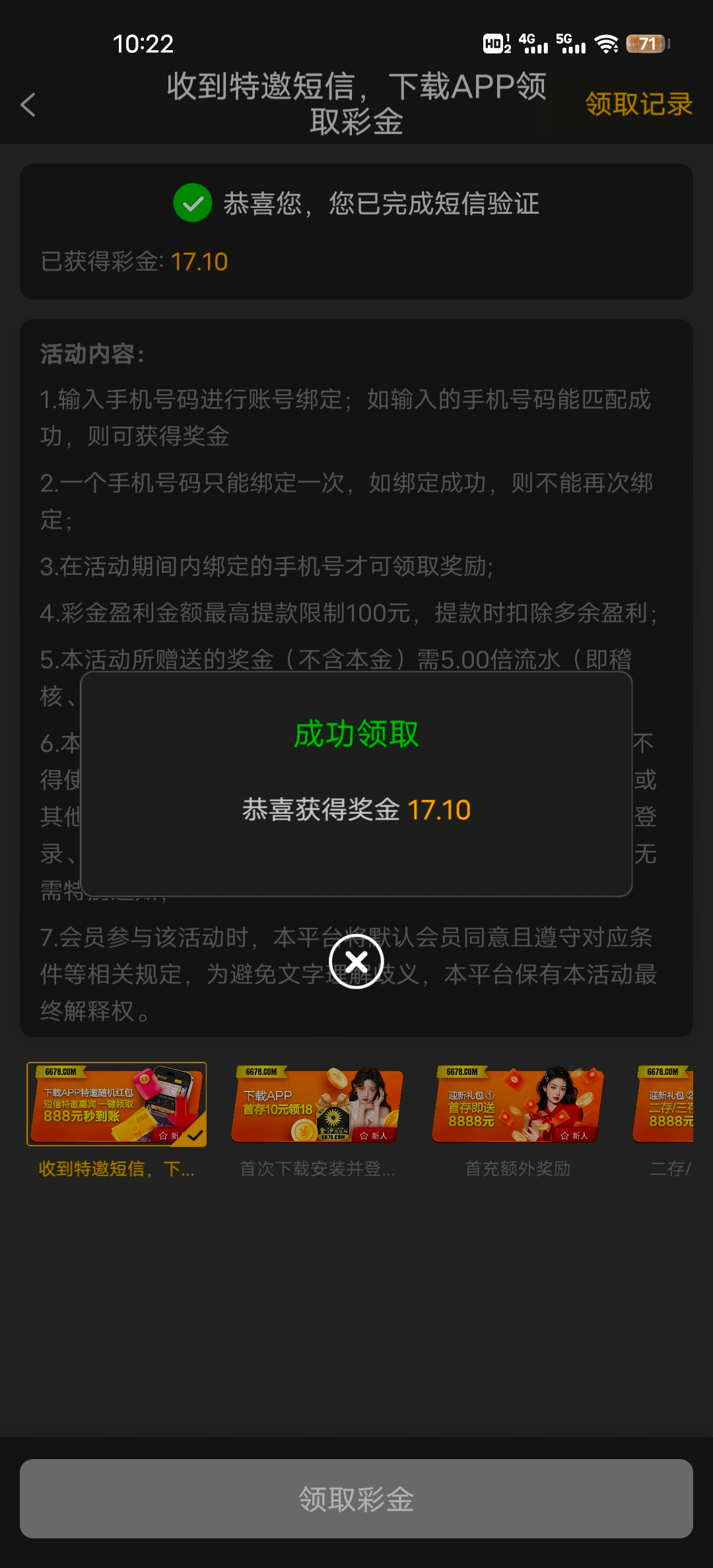Open the 首充额外奖励 activity card

[x=518, y=1104]
